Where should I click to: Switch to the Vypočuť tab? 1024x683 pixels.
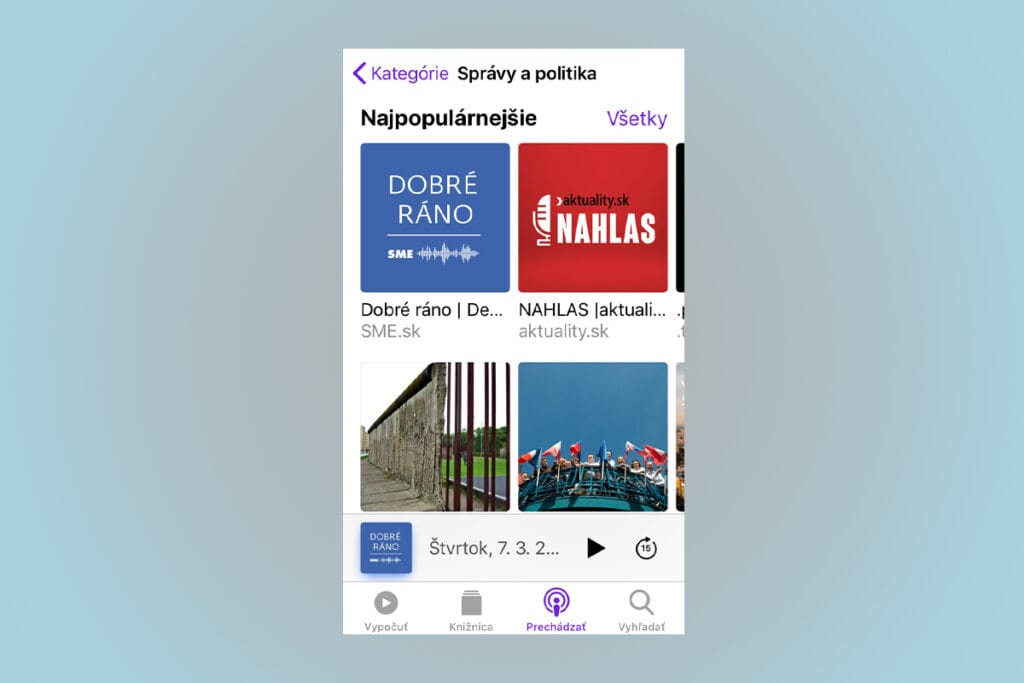386,611
